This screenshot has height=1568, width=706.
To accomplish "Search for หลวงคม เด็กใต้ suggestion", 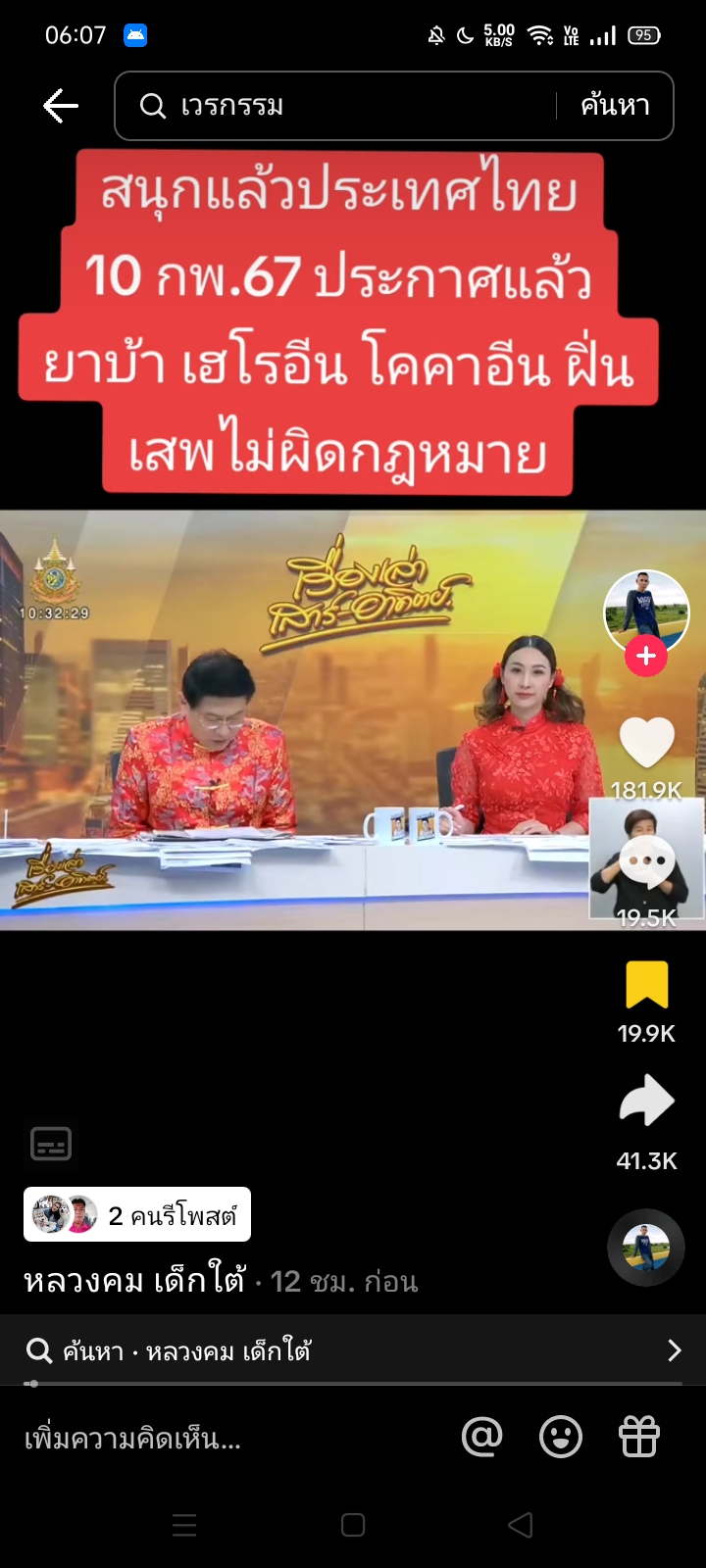I will tap(353, 1351).
